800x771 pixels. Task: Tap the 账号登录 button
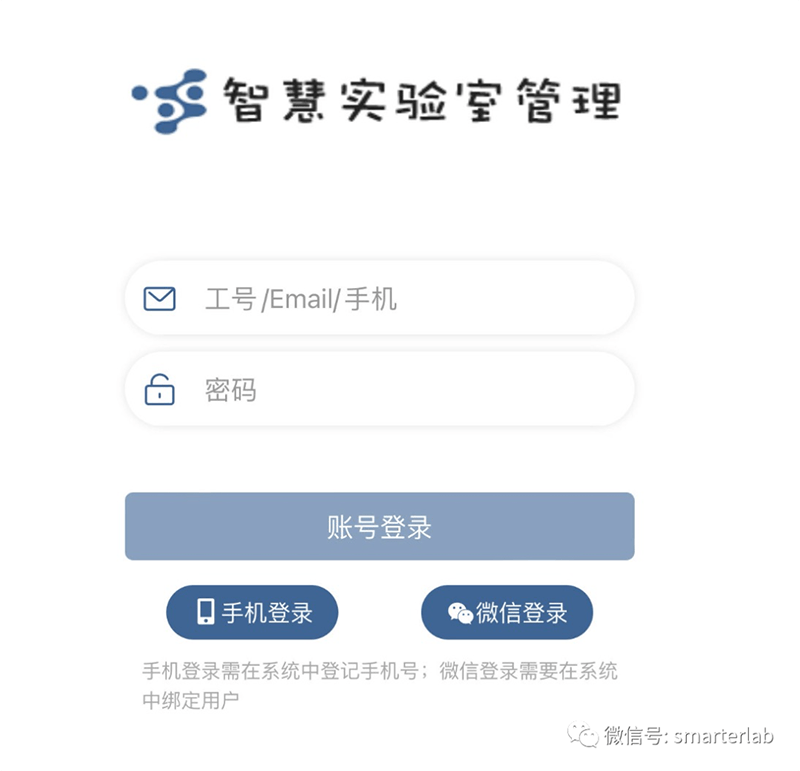pyautogui.click(x=379, y=527)
